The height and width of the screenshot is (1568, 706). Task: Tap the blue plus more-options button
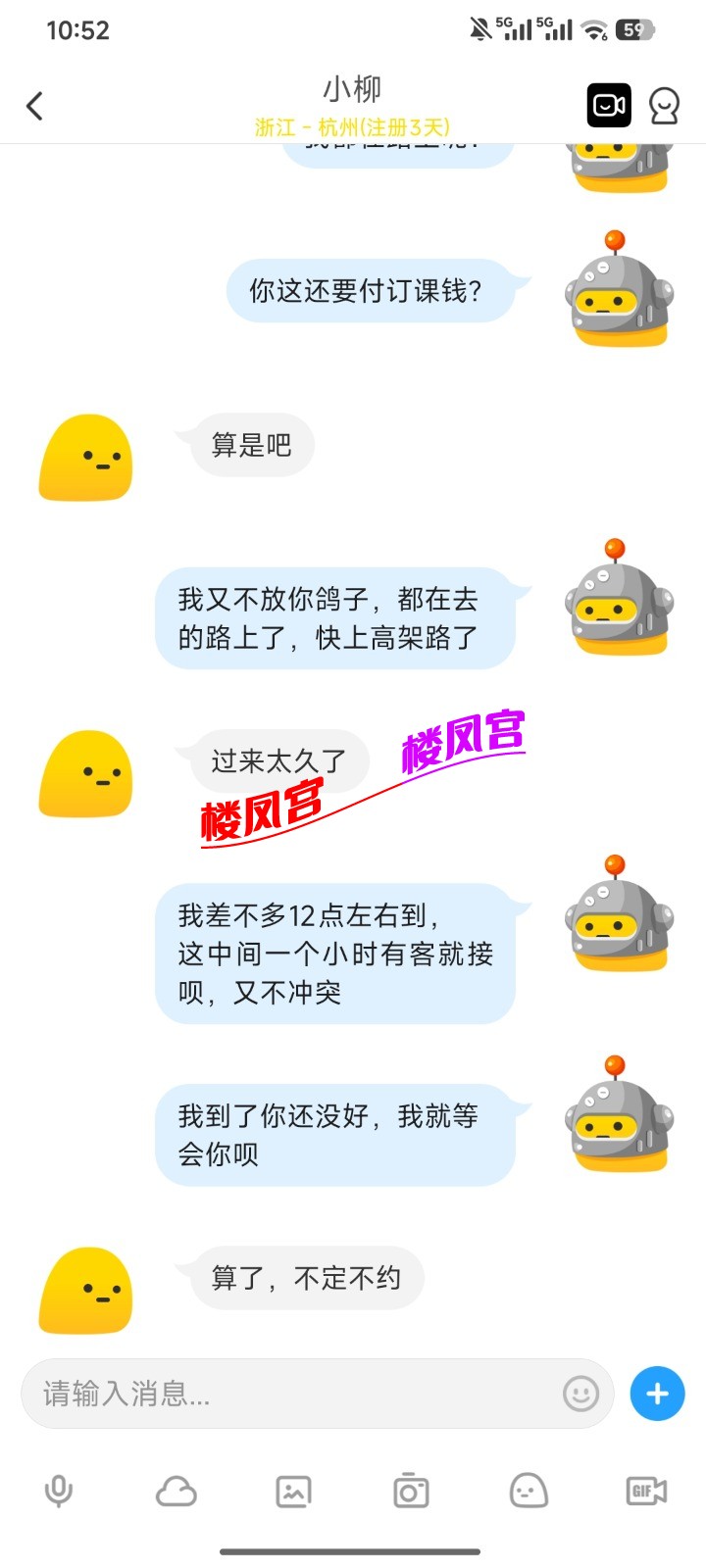[x=657, y=1393]
